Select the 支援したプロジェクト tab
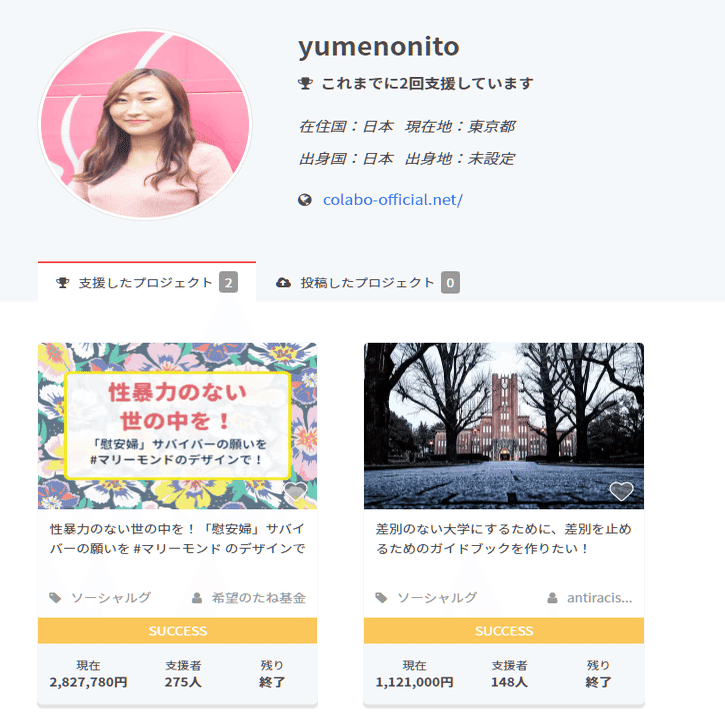Image resolution: width=725 pixels, height=725 pixels. click(x=147, y=282)
